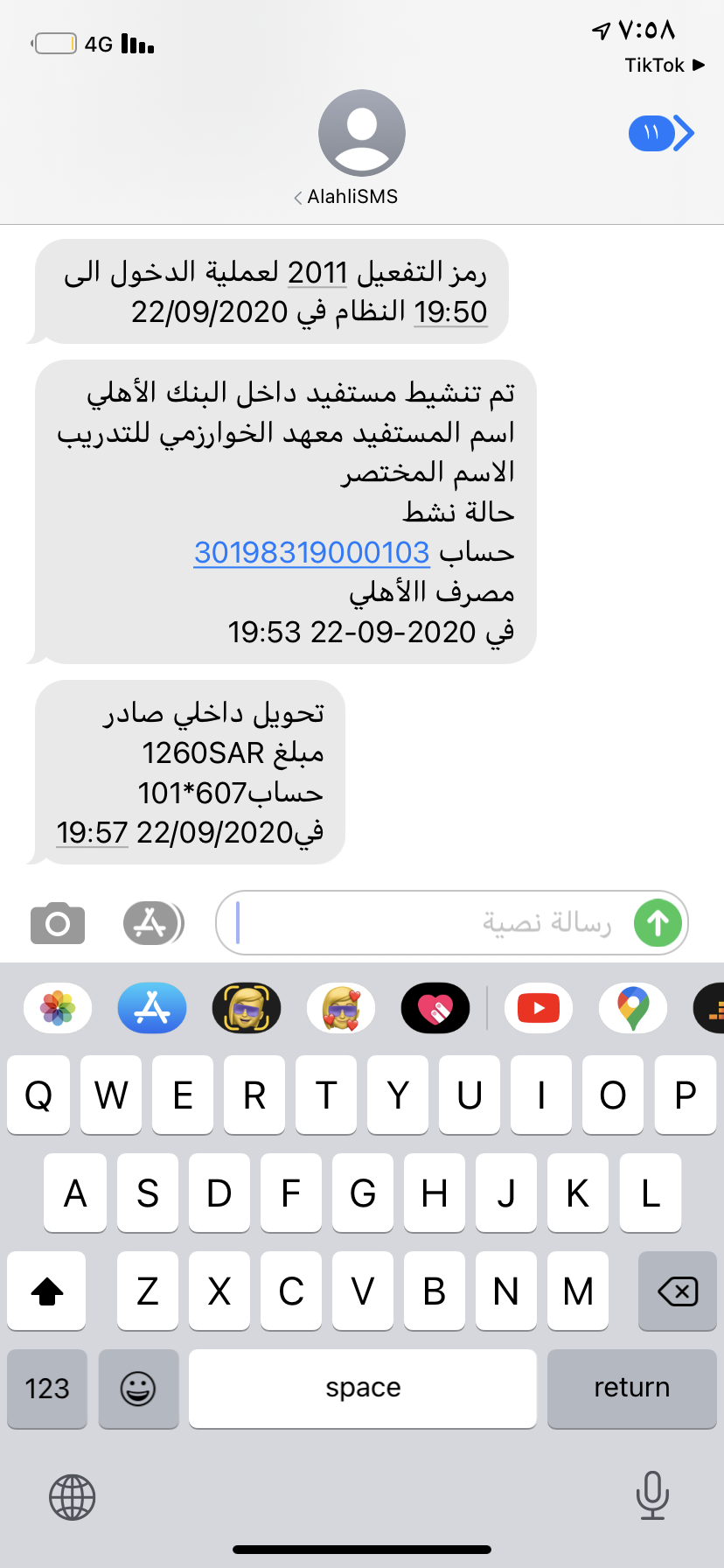This screenshot has width=724, height=1568.
Task: Tap the backspace key
Action: (677, 1291)
